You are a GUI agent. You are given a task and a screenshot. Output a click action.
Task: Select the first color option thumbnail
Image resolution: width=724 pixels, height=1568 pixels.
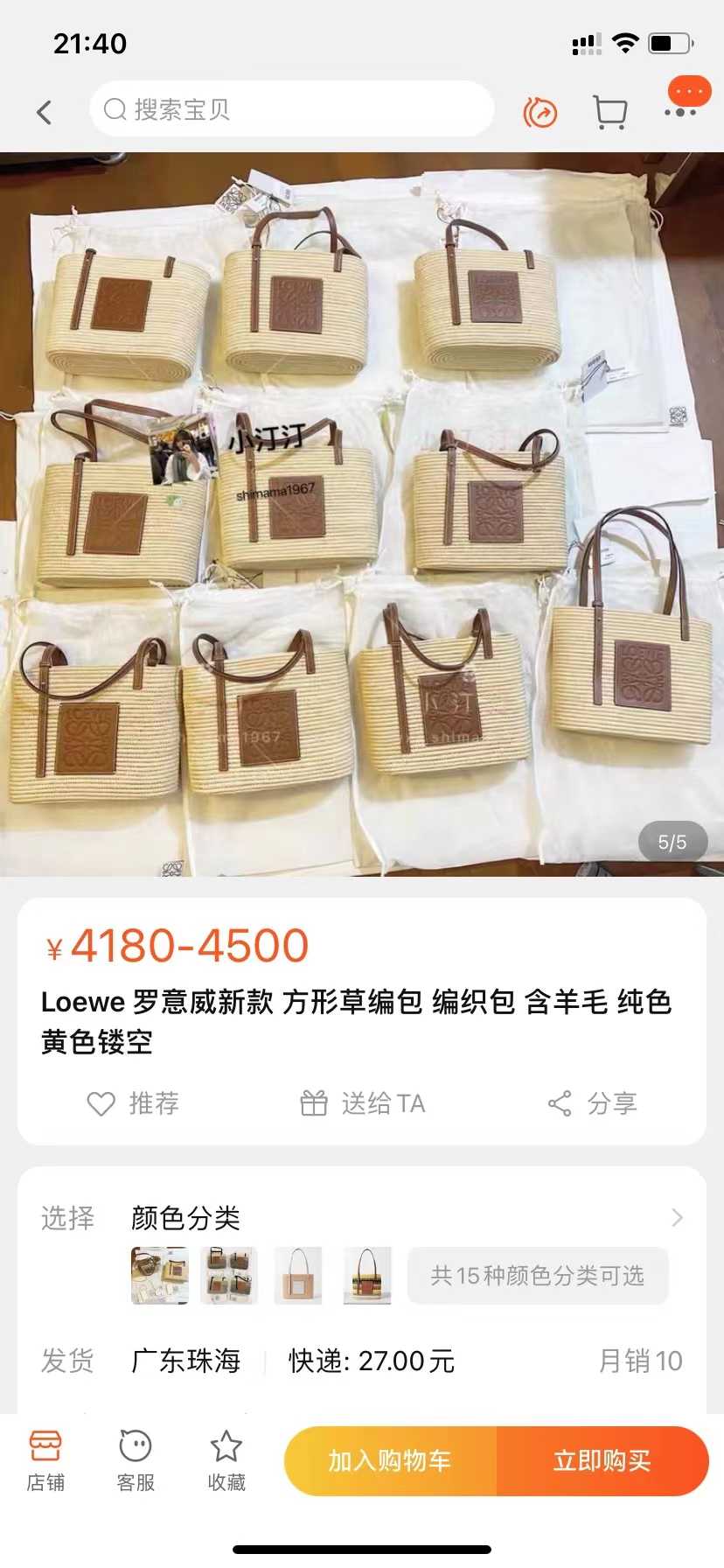(159, 1276)
